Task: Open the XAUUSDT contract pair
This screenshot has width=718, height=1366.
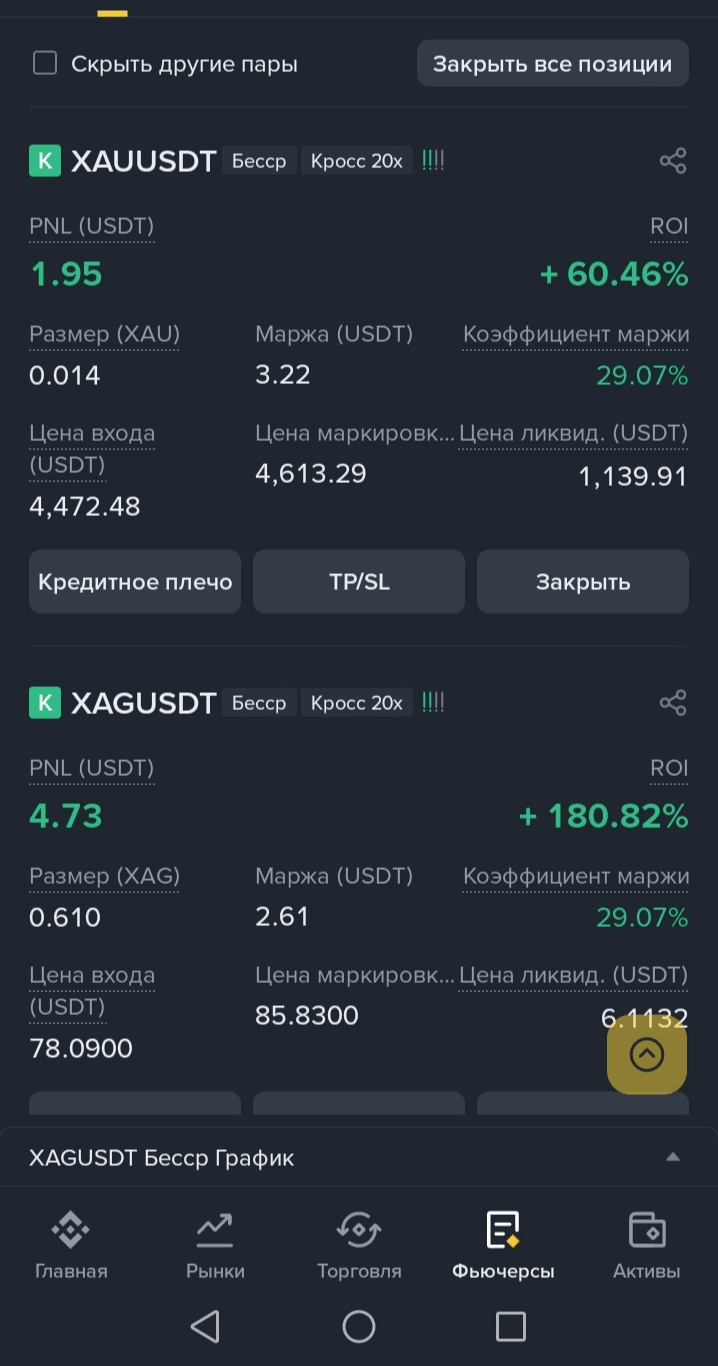Action: tap(143, 161)
